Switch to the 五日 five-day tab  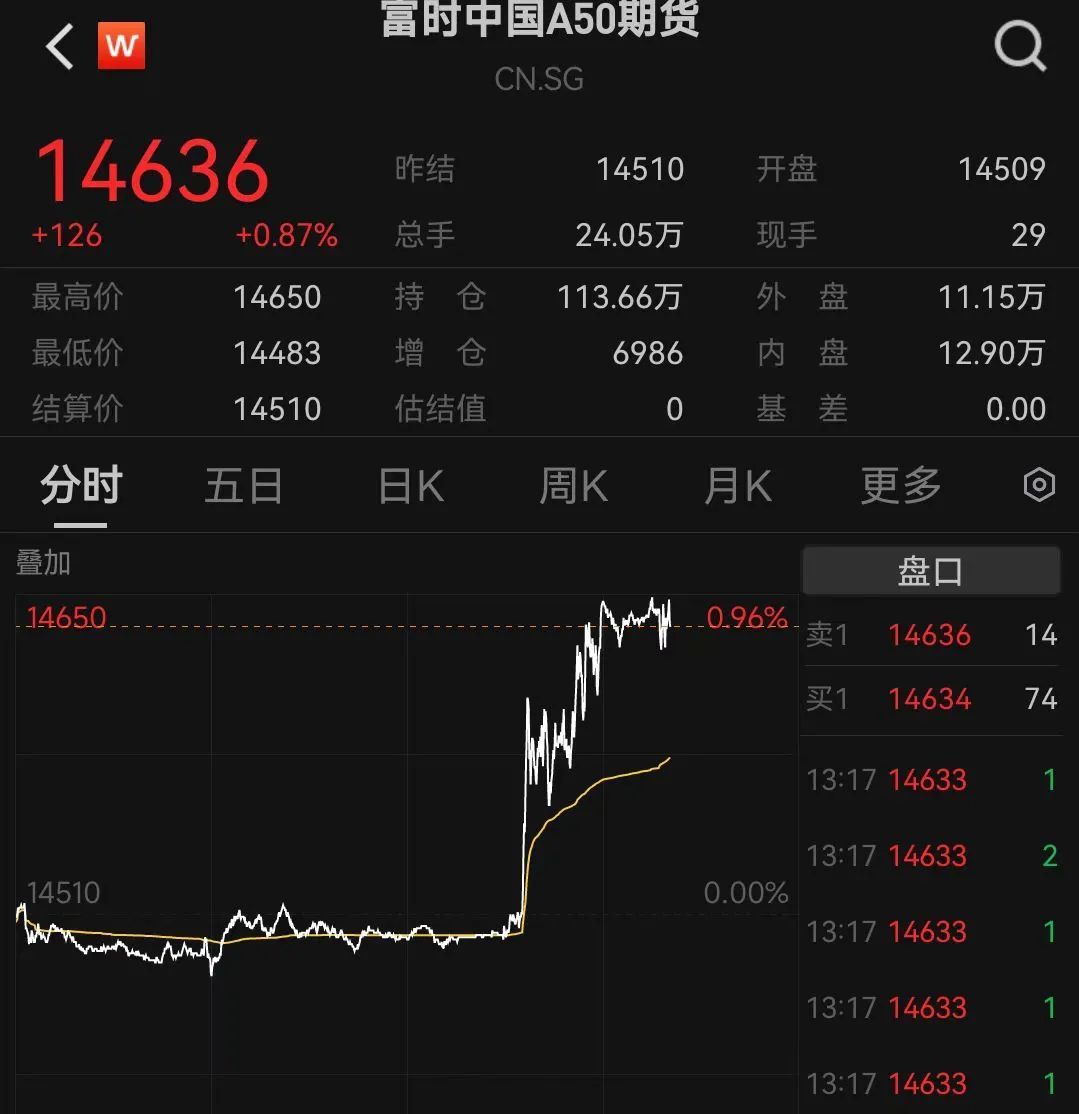pos(244,486)
